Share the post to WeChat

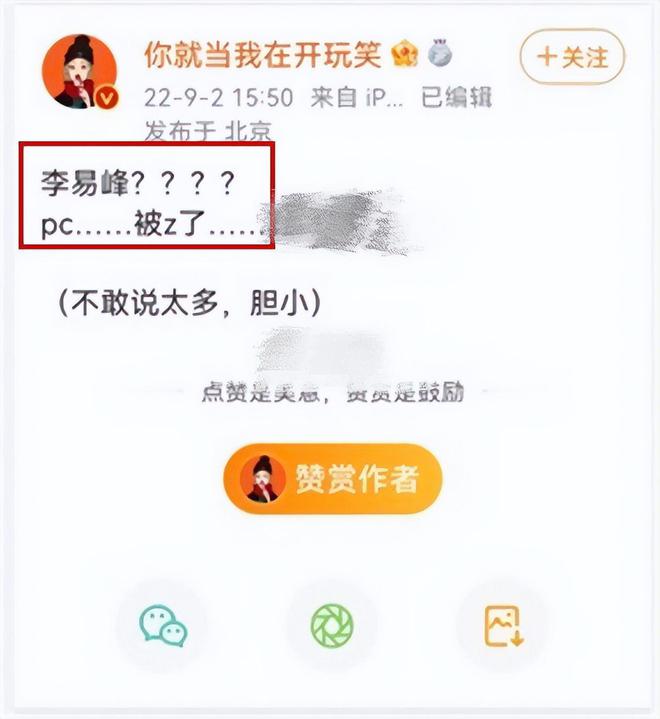click(162, 627)
